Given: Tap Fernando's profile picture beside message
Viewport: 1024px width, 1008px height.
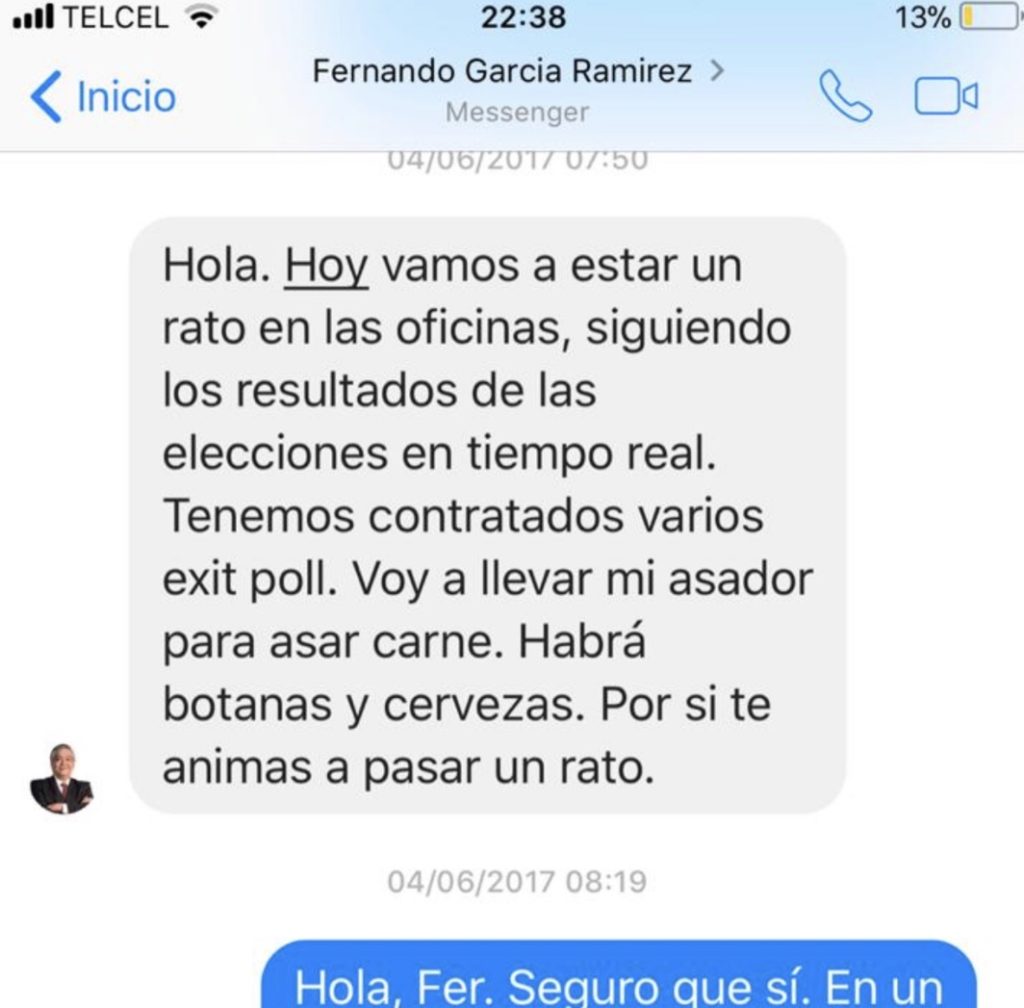Looking at the screenshot, I should (x=62, y=778).
